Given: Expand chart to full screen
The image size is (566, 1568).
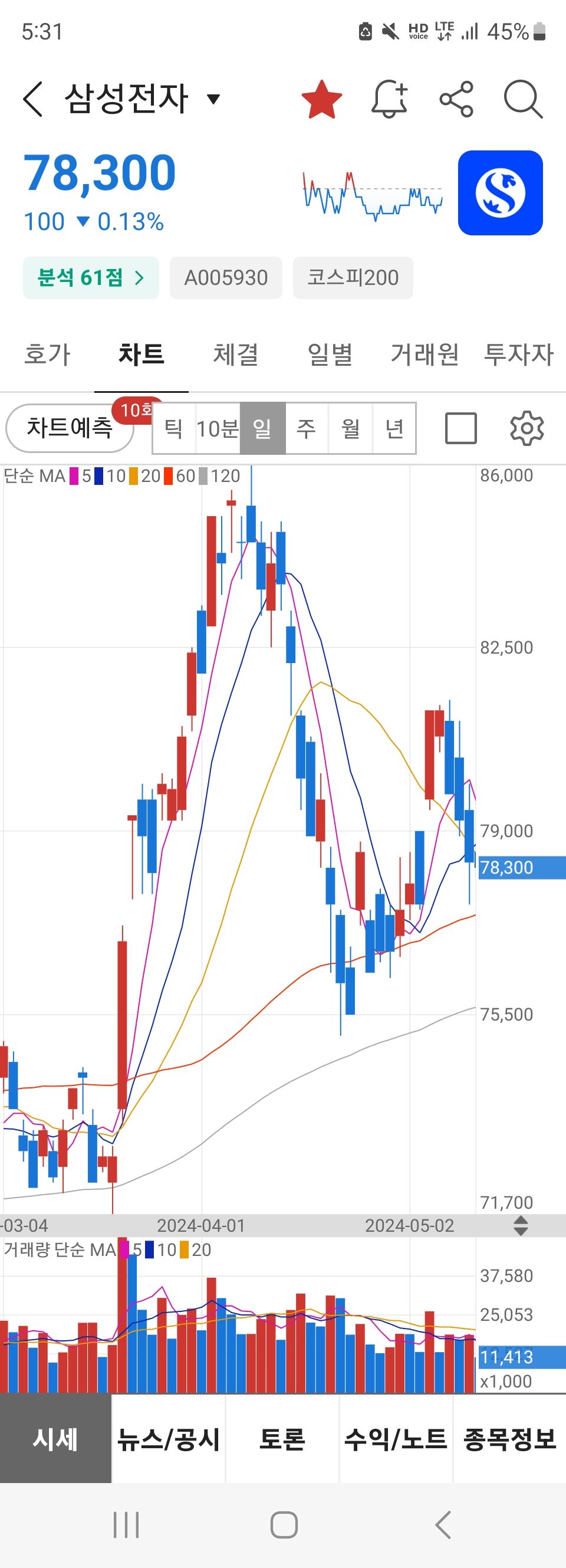Looking at the screenshot, I should point(460,428).
